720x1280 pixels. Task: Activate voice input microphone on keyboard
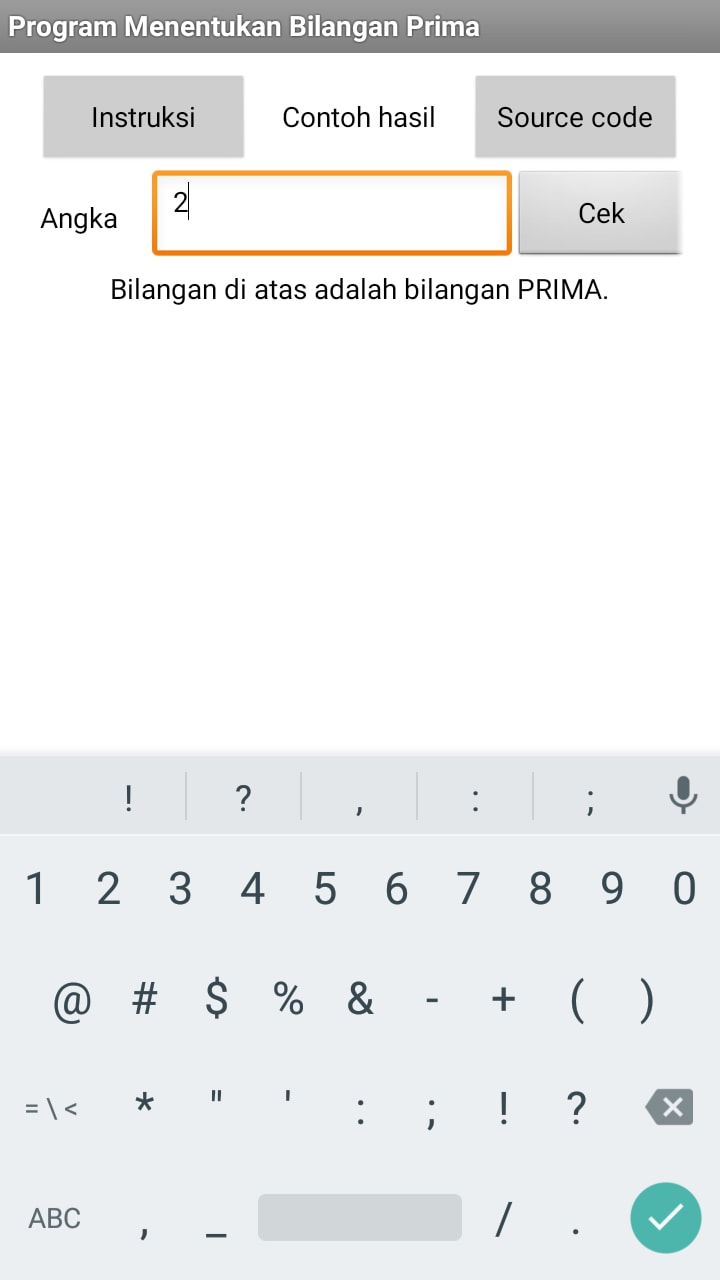tap(683, 795)
